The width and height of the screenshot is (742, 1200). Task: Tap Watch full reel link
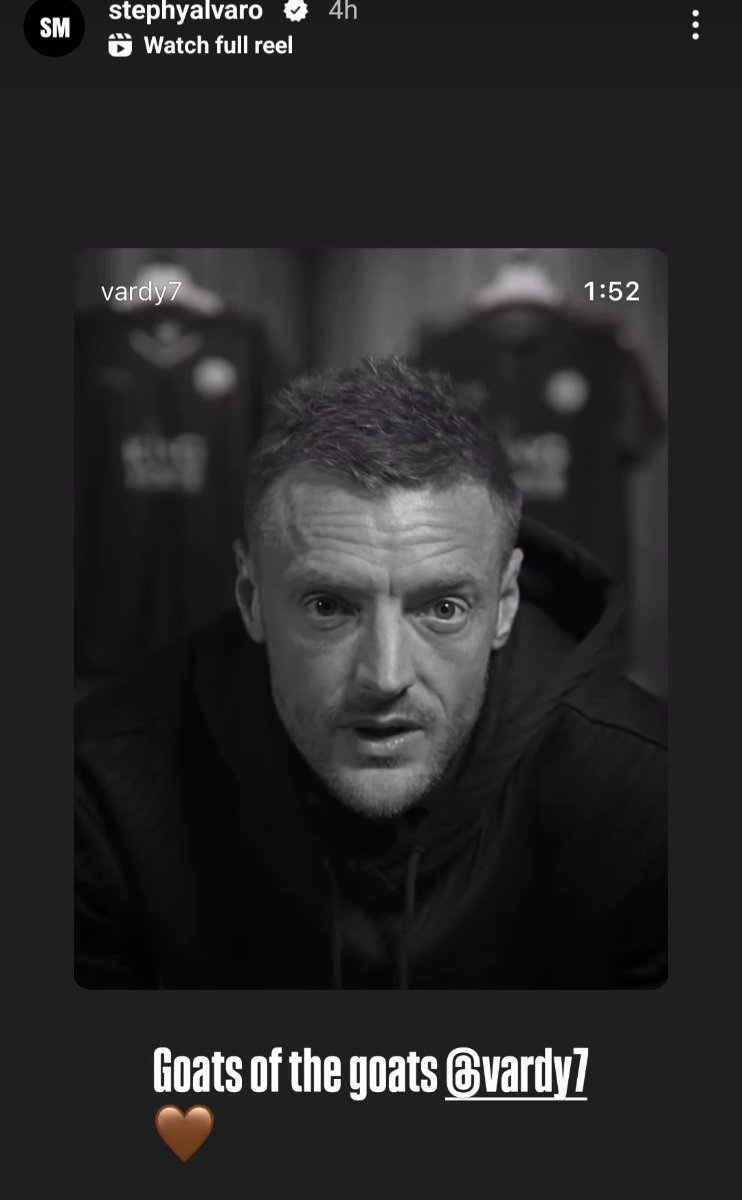click(200, 45)
